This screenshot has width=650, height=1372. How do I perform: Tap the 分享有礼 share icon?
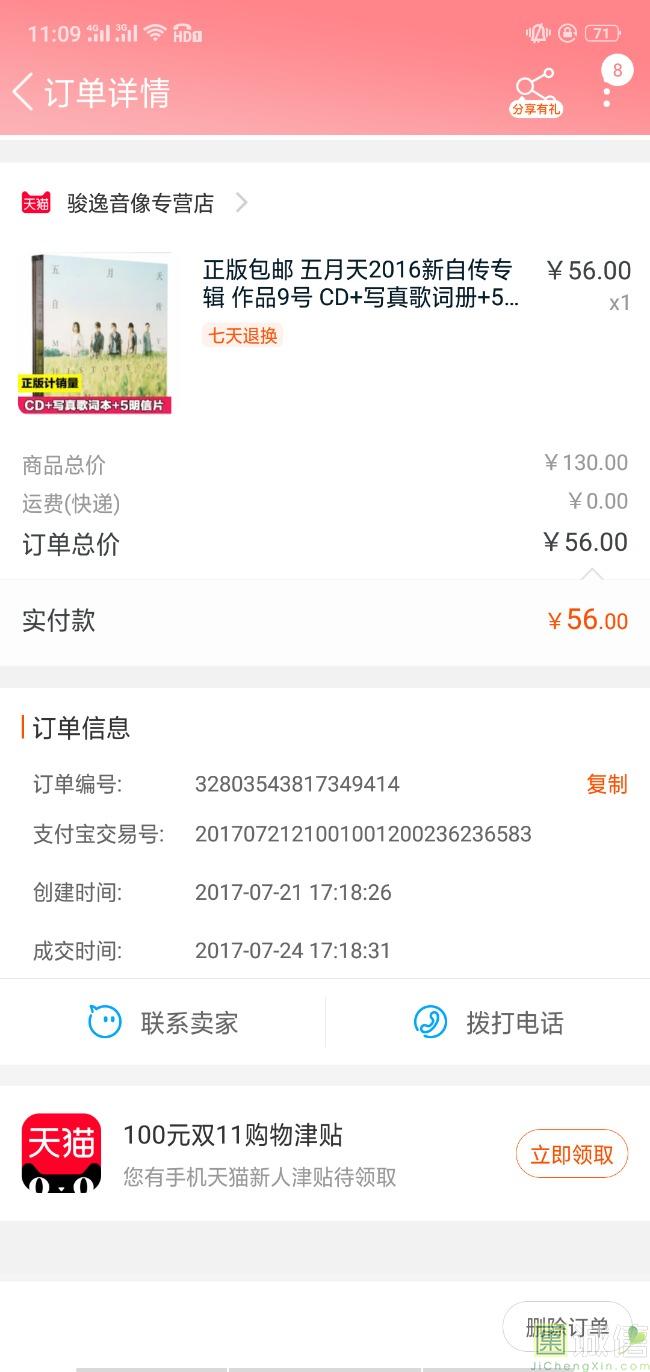[x=536, y=92]
